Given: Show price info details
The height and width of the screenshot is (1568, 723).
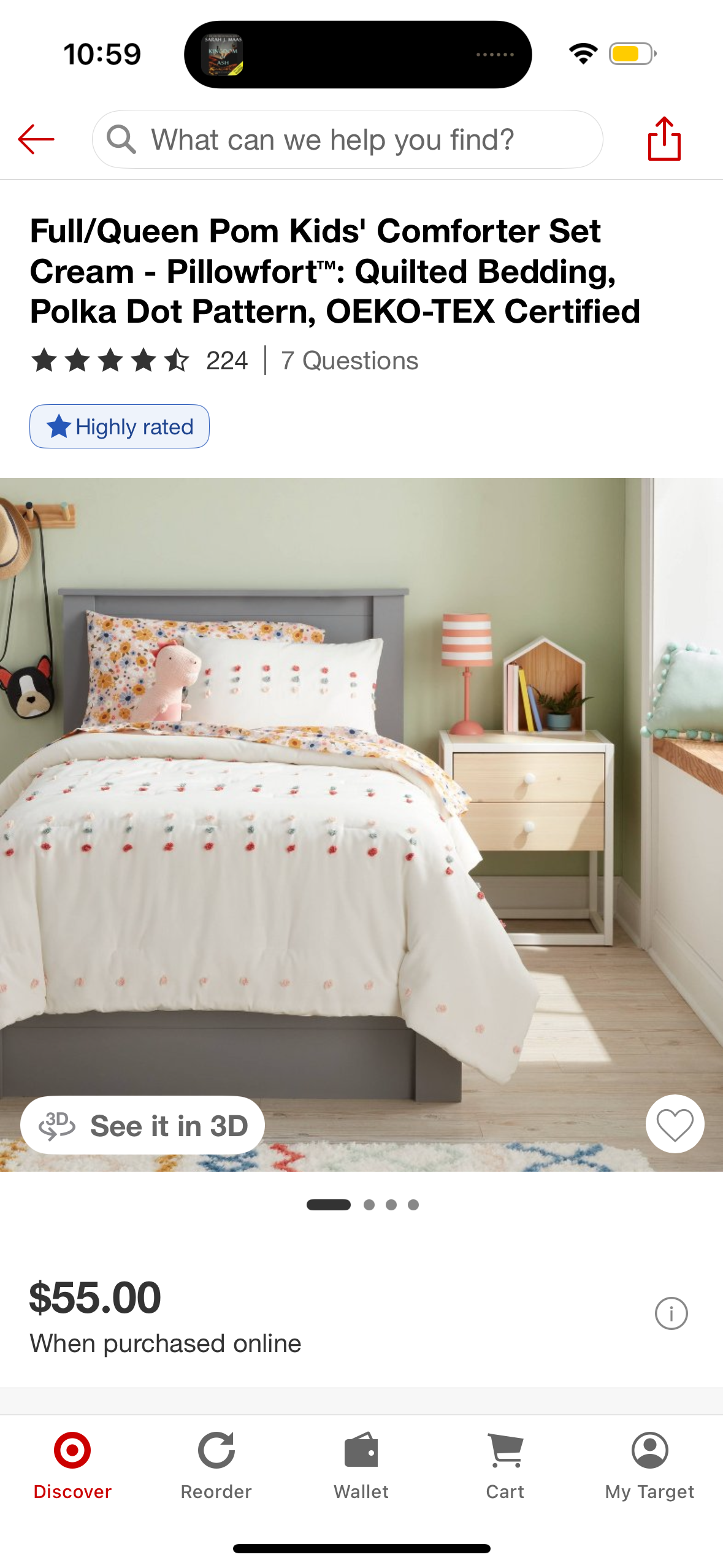Looking at the screenshot, I should pos(671,1313).
